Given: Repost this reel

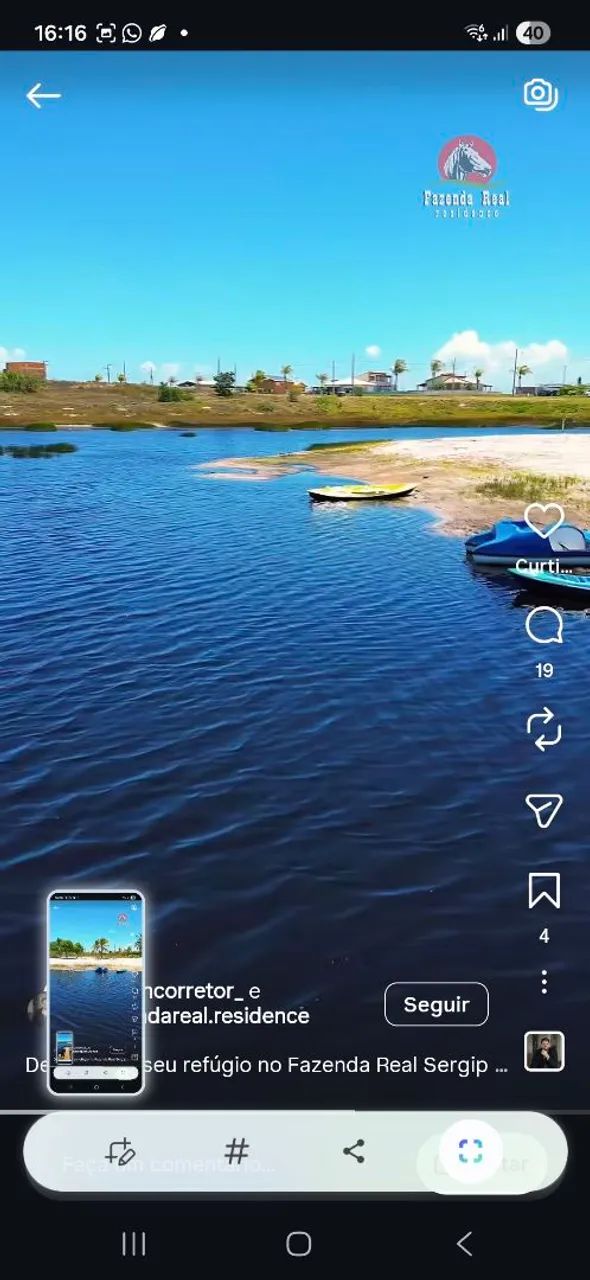Looking at the screenshot, I should pos(544,729).
